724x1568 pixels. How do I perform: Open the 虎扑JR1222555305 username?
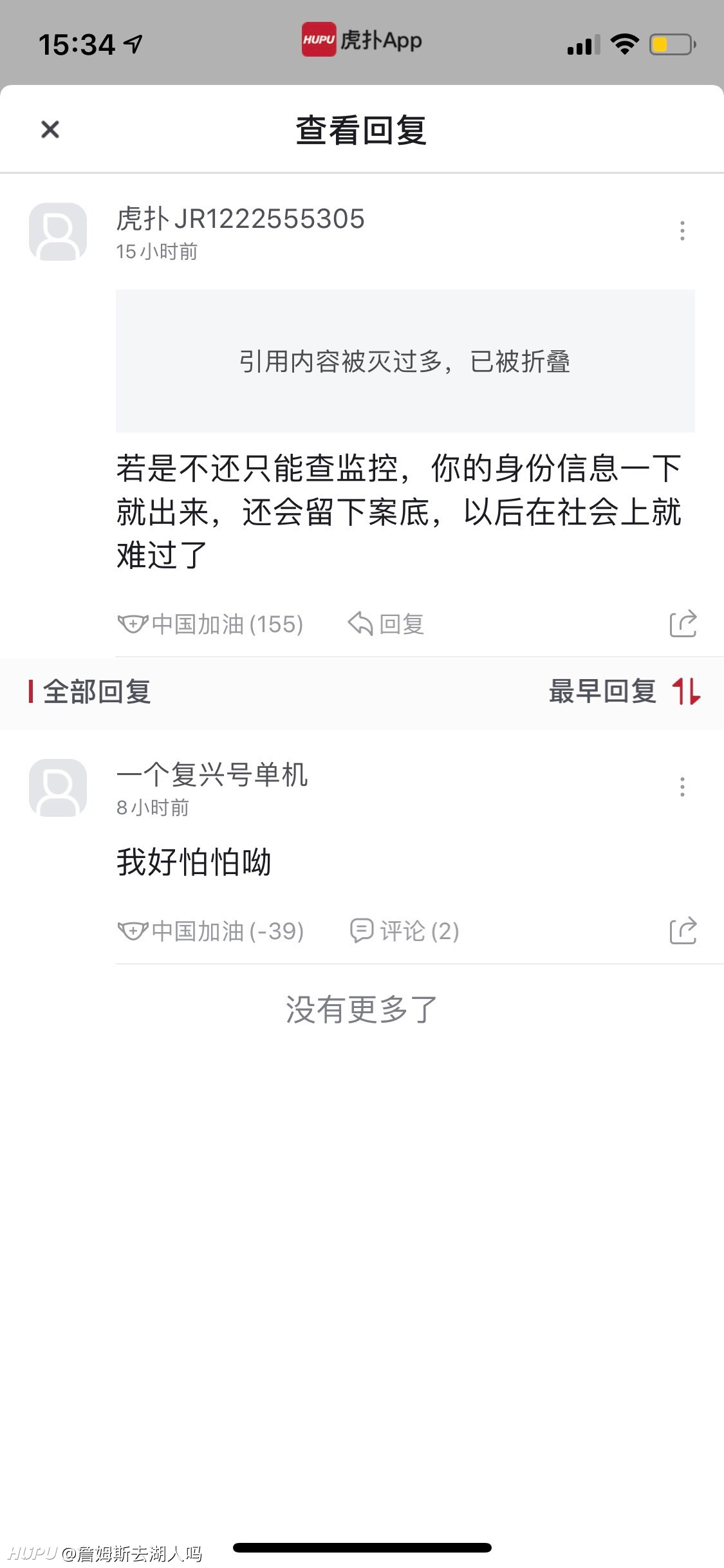[241, 219]
